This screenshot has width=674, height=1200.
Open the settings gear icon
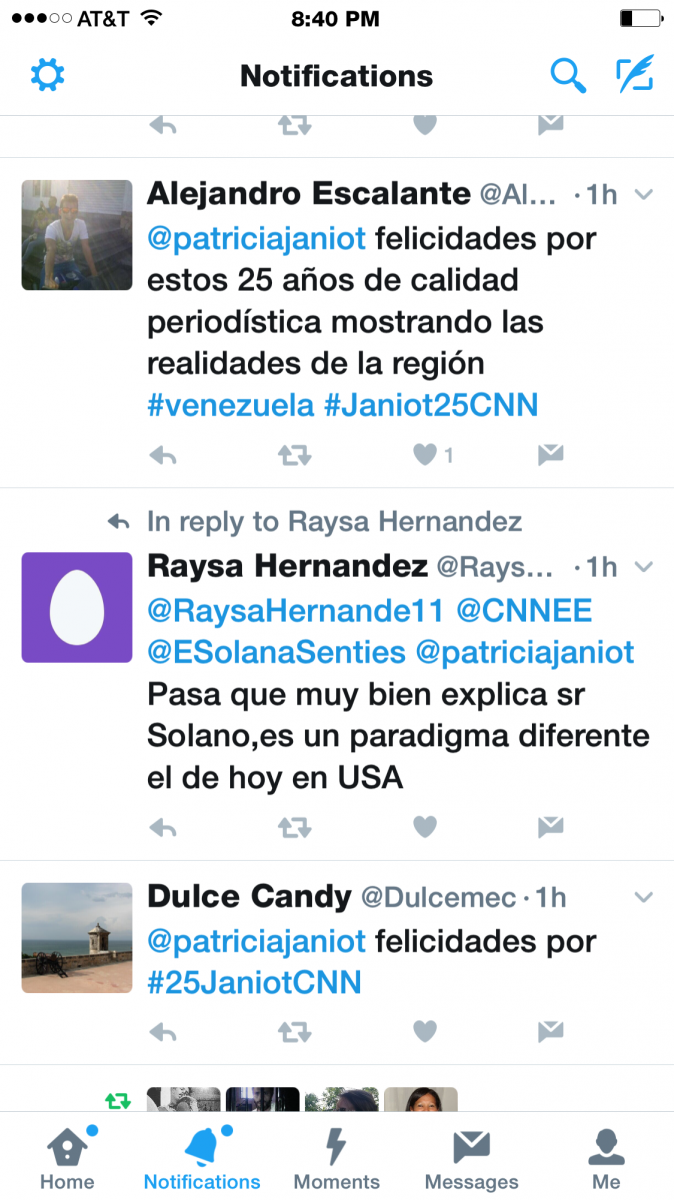click(x=47, y=76)
